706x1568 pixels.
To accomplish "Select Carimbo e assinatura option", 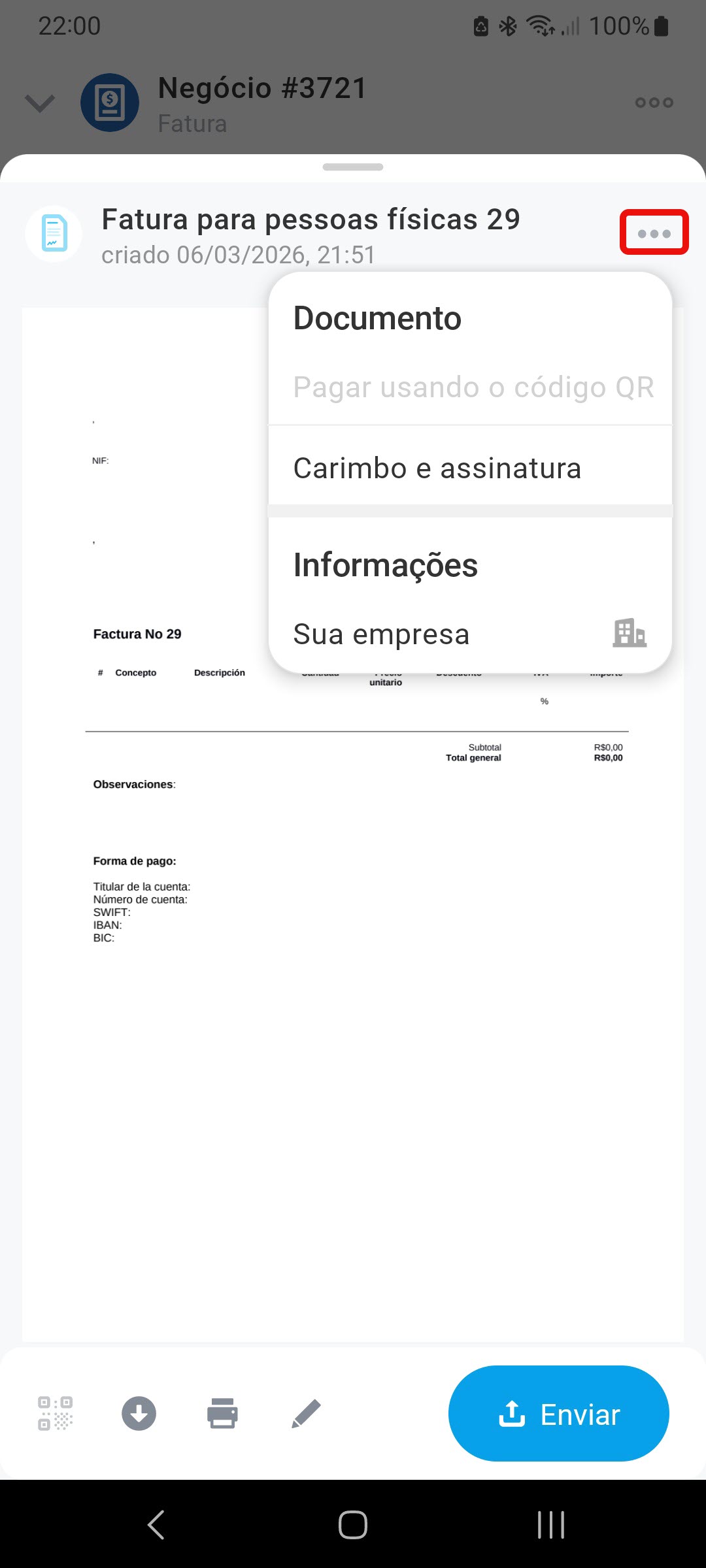I will [437, 468].
